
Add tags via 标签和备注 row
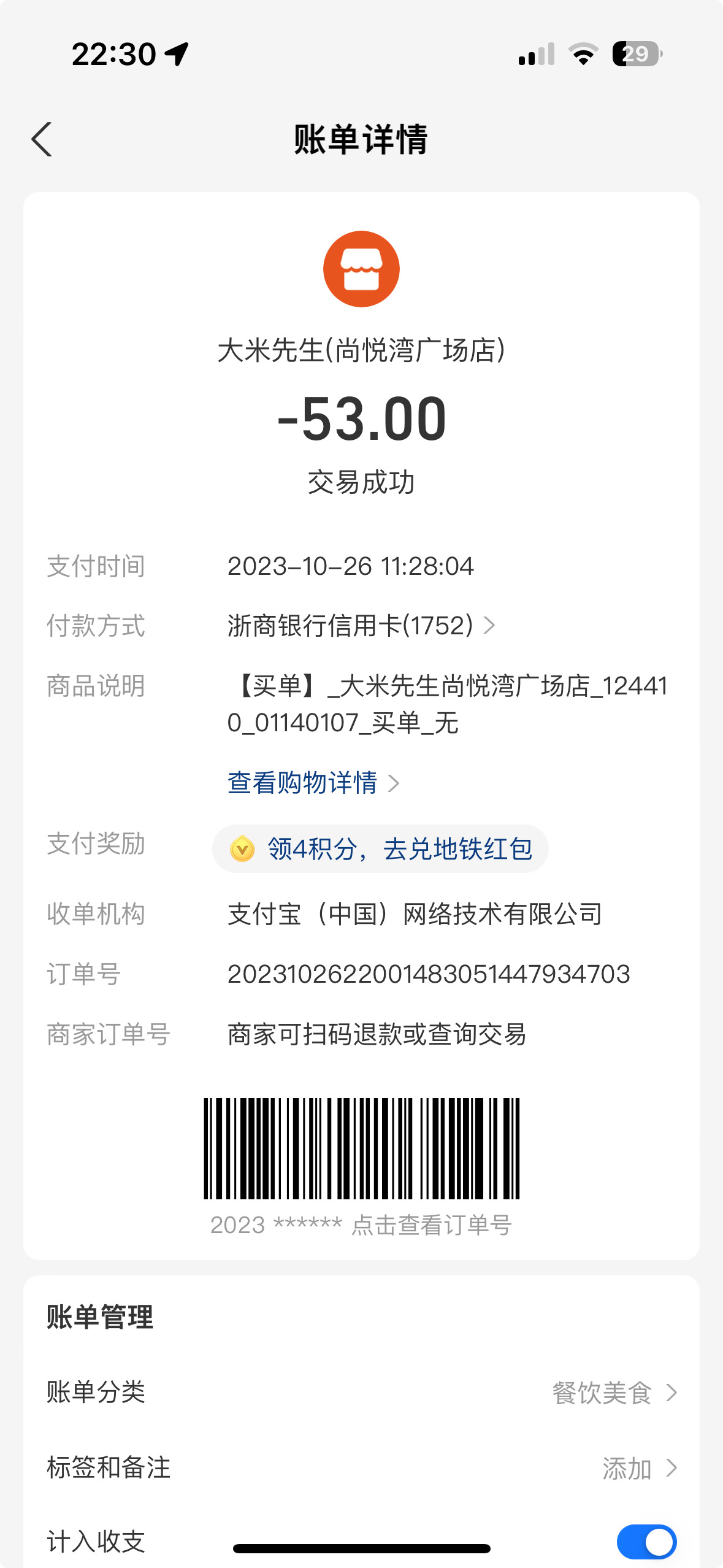361,1468
